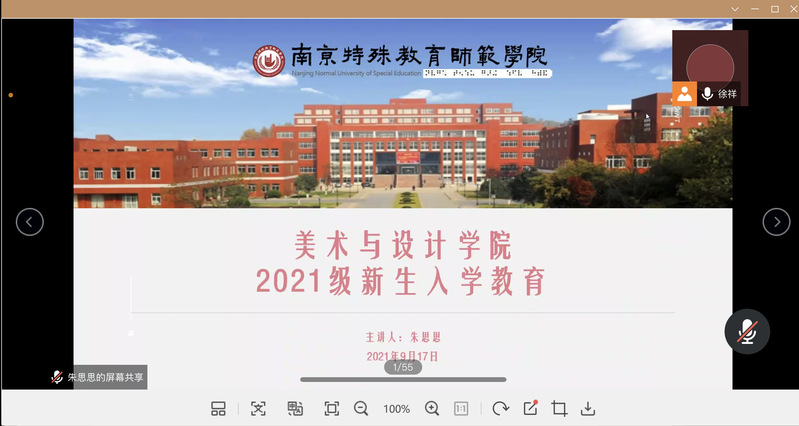This screenshot has width=799, height=426.
Task: Enter fullscreen view
Action: [x=331, y=408]
